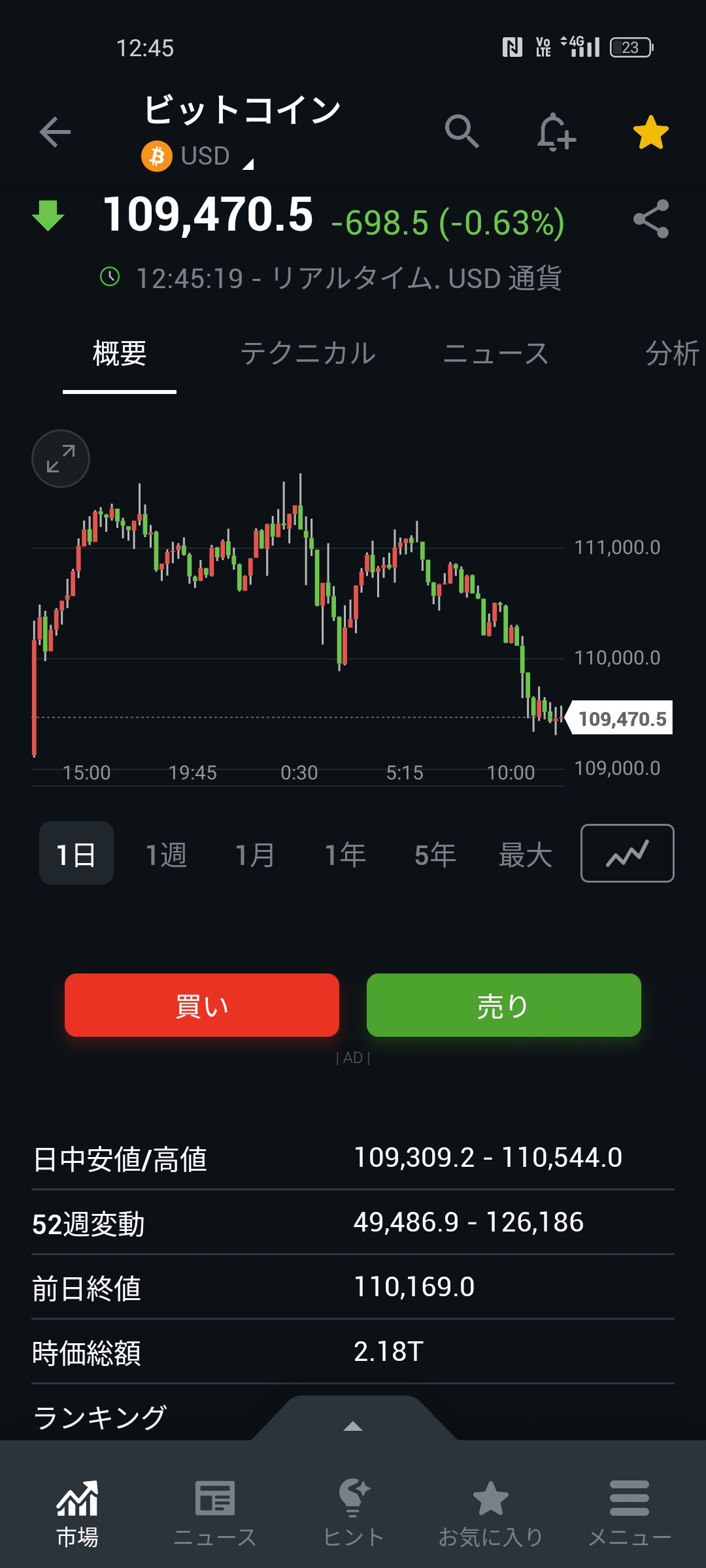Open the search magnifier icon
Screen dimensions: 706x1568
pos(462,131)
